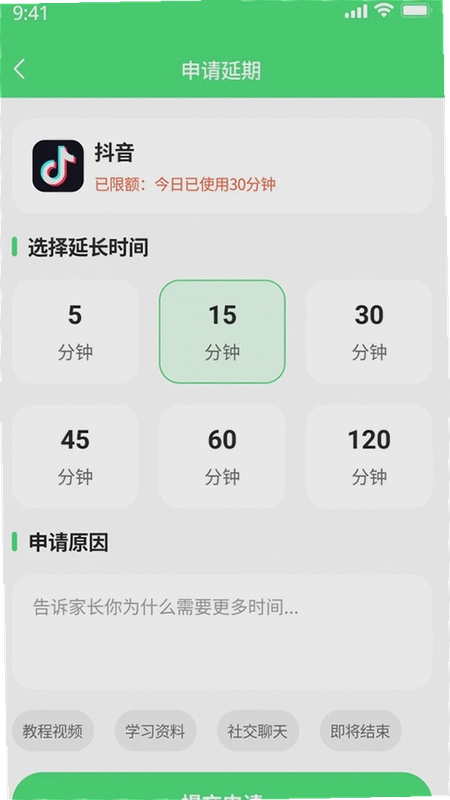The width and height of the screenshot is (450, 800).
Task: Pick the 30 分钟 extension option
Action: click(369, 332)
